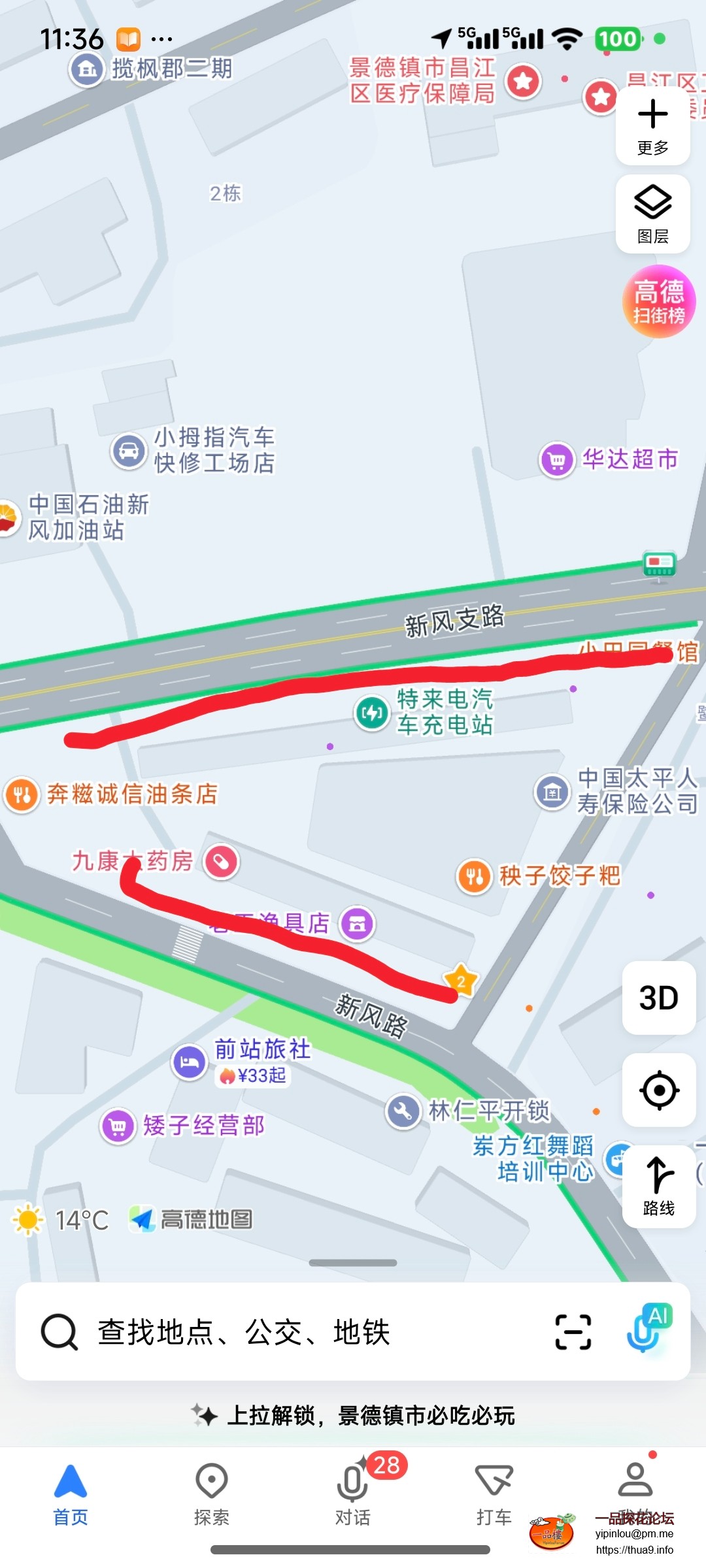This screenshot has height=1568, width=706.
Task: Open the 图层 map layers button
Action: tap(652, 214)
